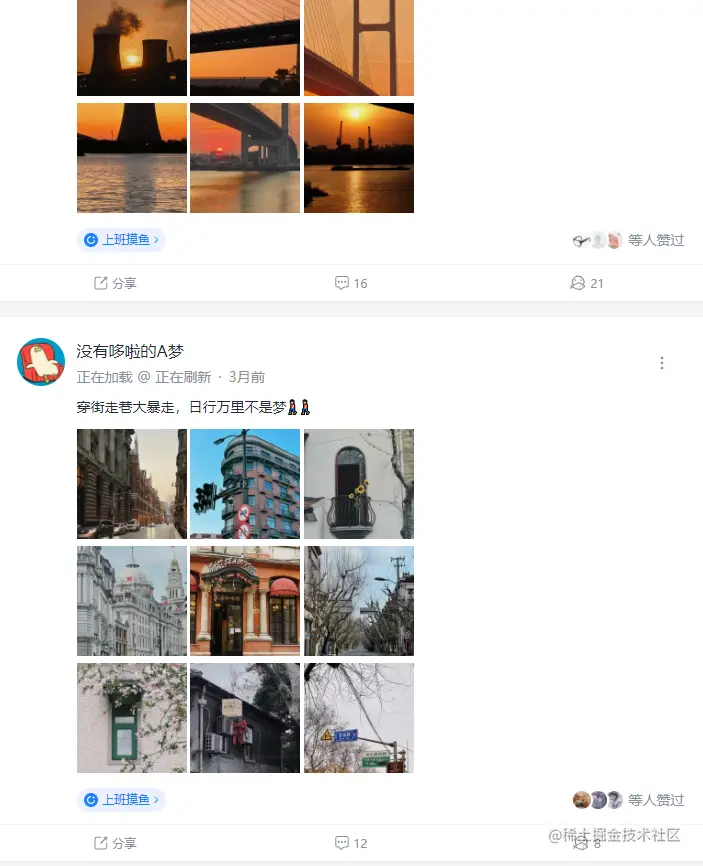The height and width of the screenshot is (866, 703).
Task: Tap the 上班摸鱼 chip under the sunset post
Action: pos(121,240)
